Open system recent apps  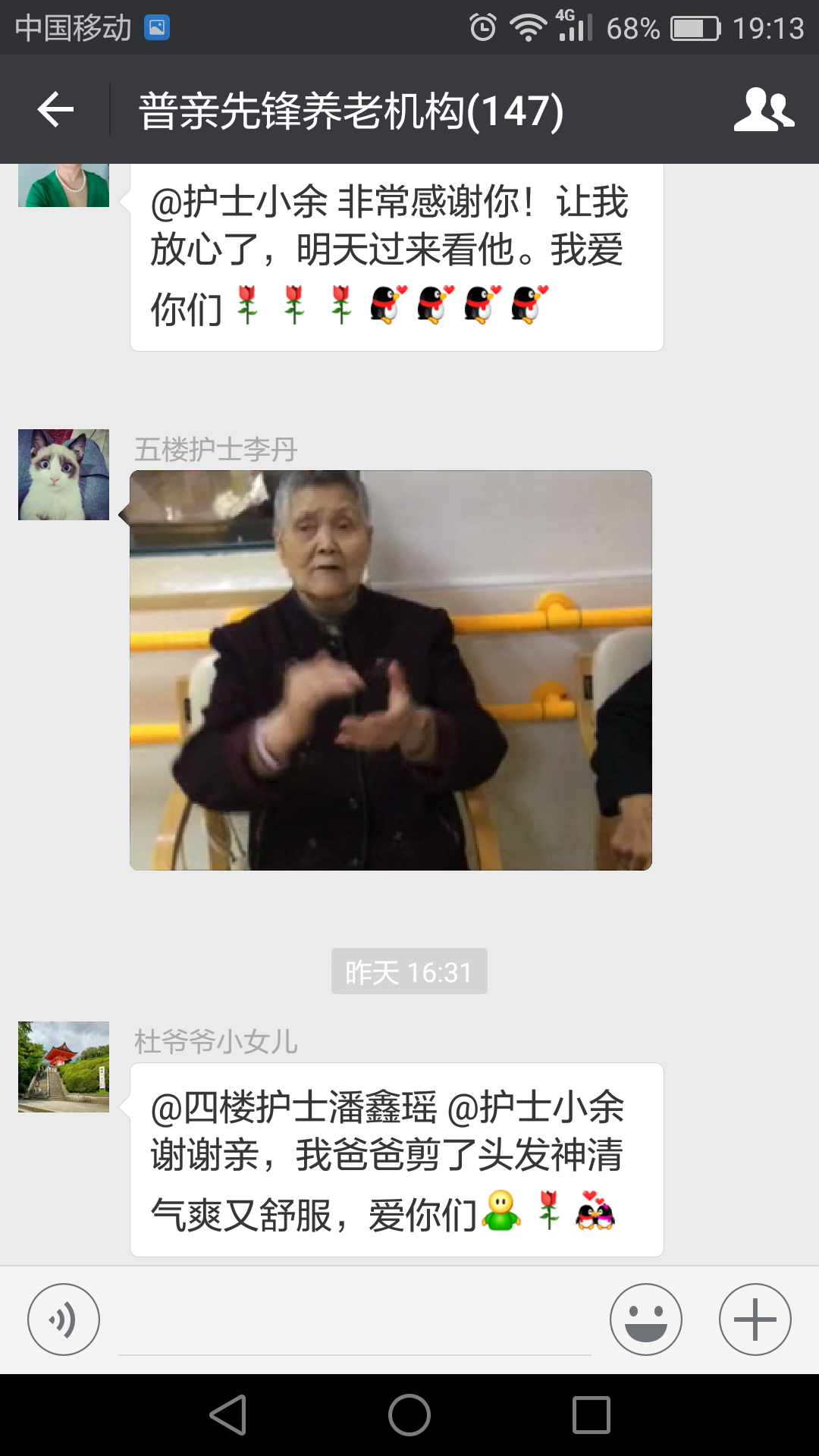click(591, 1415)
